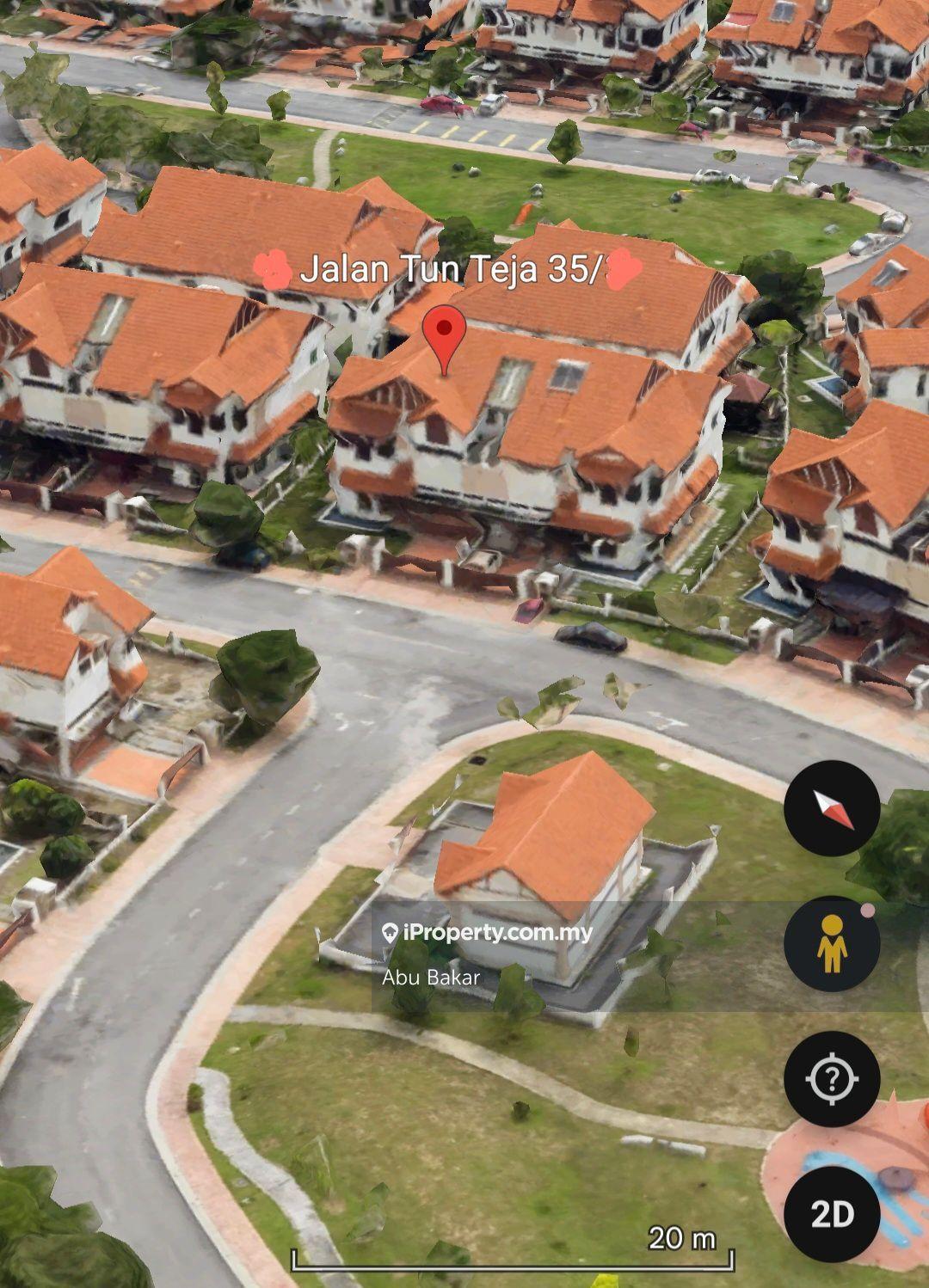The image size is (929, 1288).
Task: Center the map on my location
Action: pyautogui.click(x=831, y=1078)
